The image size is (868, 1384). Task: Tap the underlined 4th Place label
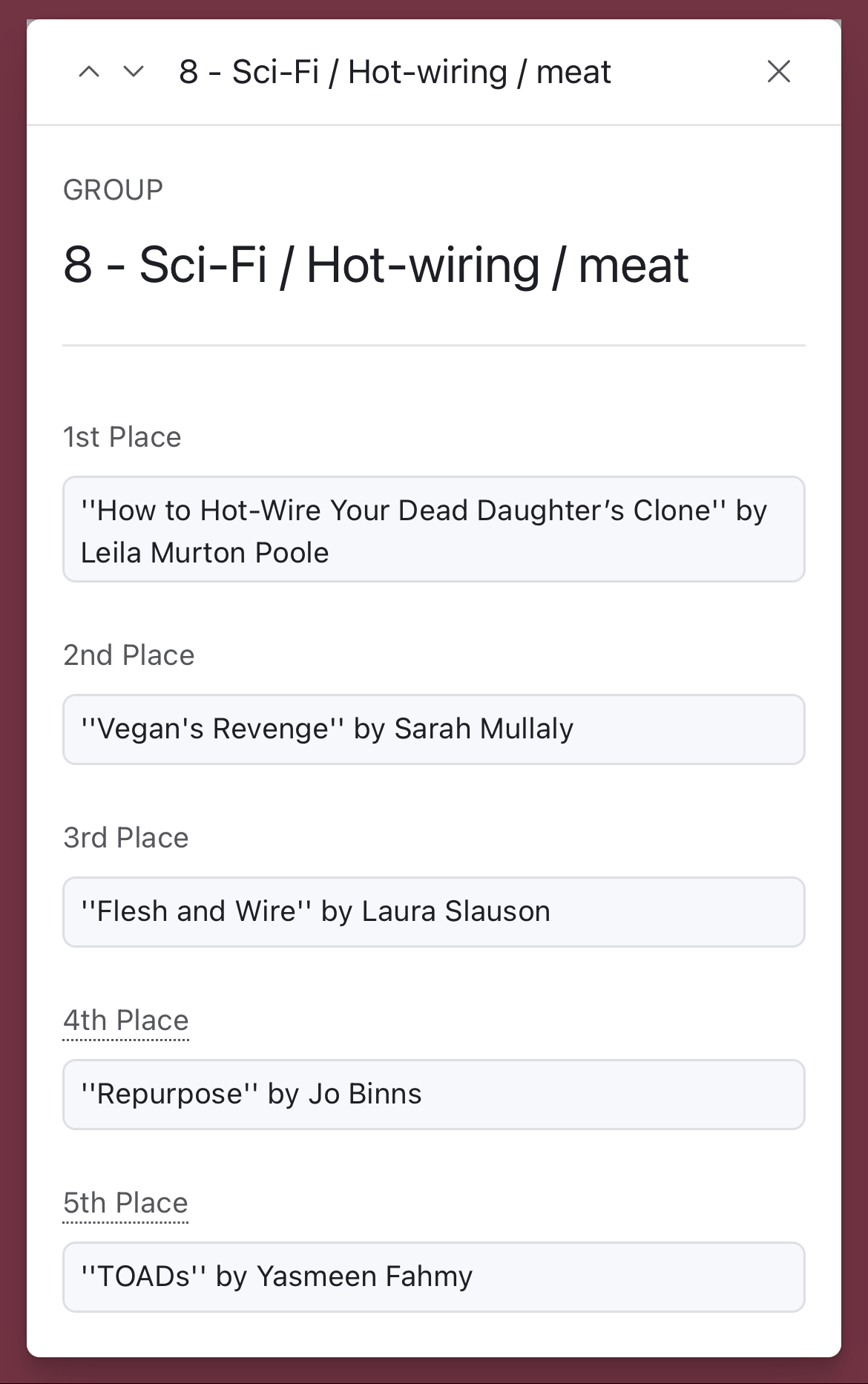[x=125, y=1021]
